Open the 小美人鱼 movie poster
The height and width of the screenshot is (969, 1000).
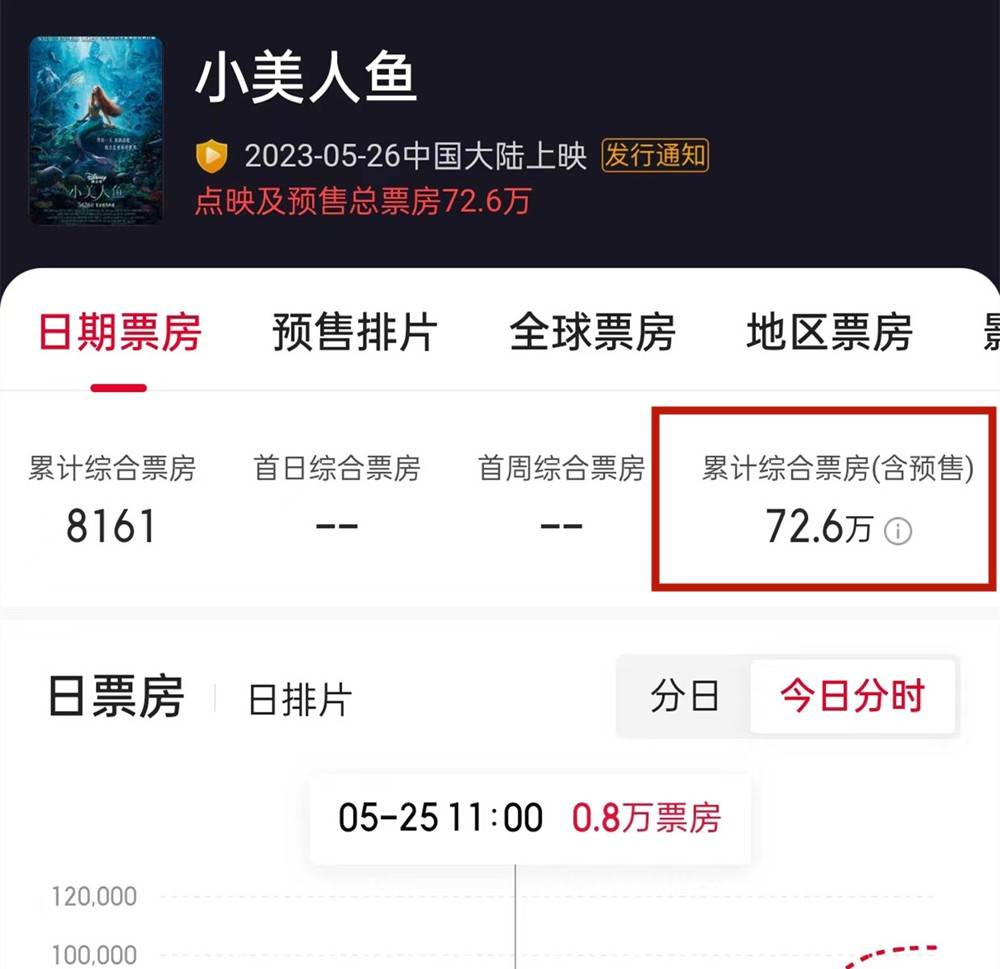[95, 129]
